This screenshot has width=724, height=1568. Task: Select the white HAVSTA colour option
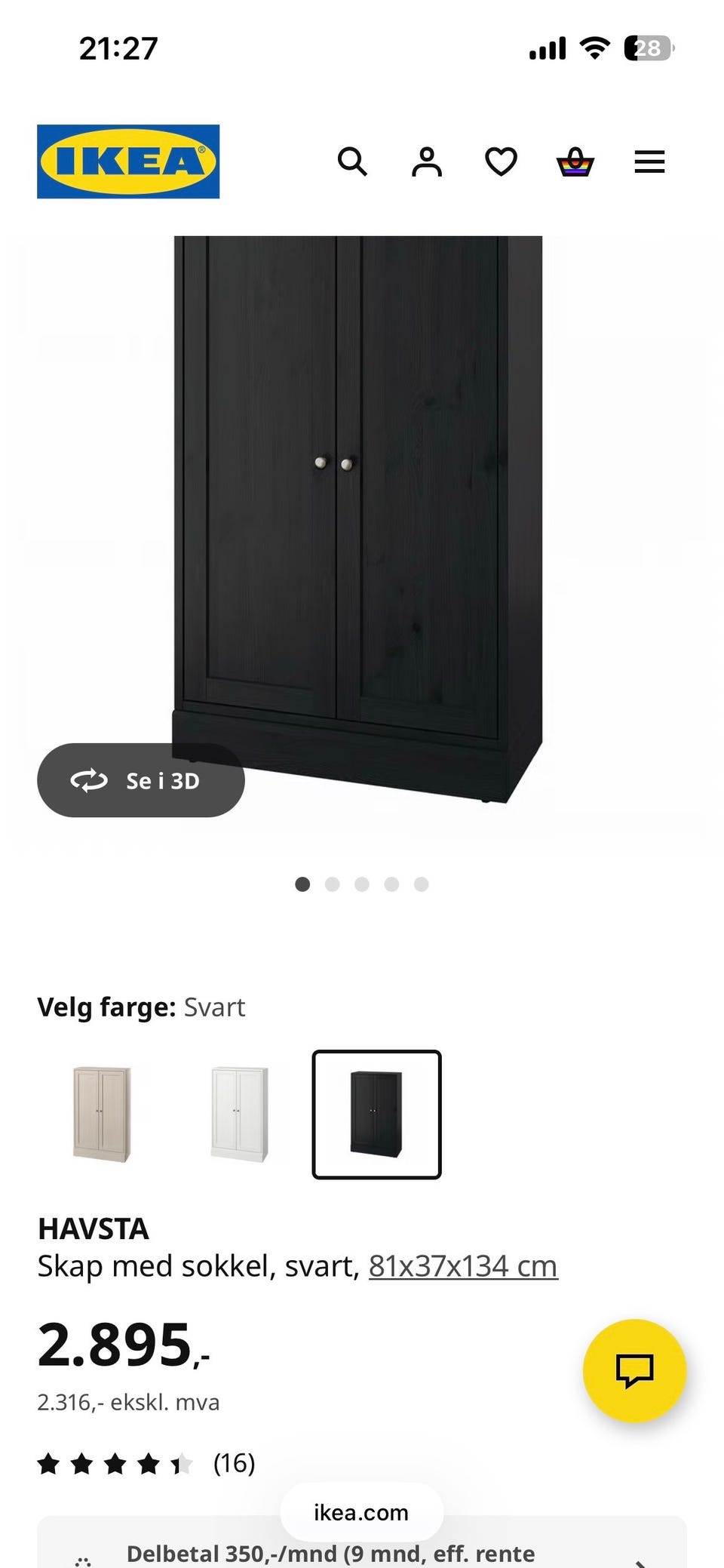[x=239, y=1114]
